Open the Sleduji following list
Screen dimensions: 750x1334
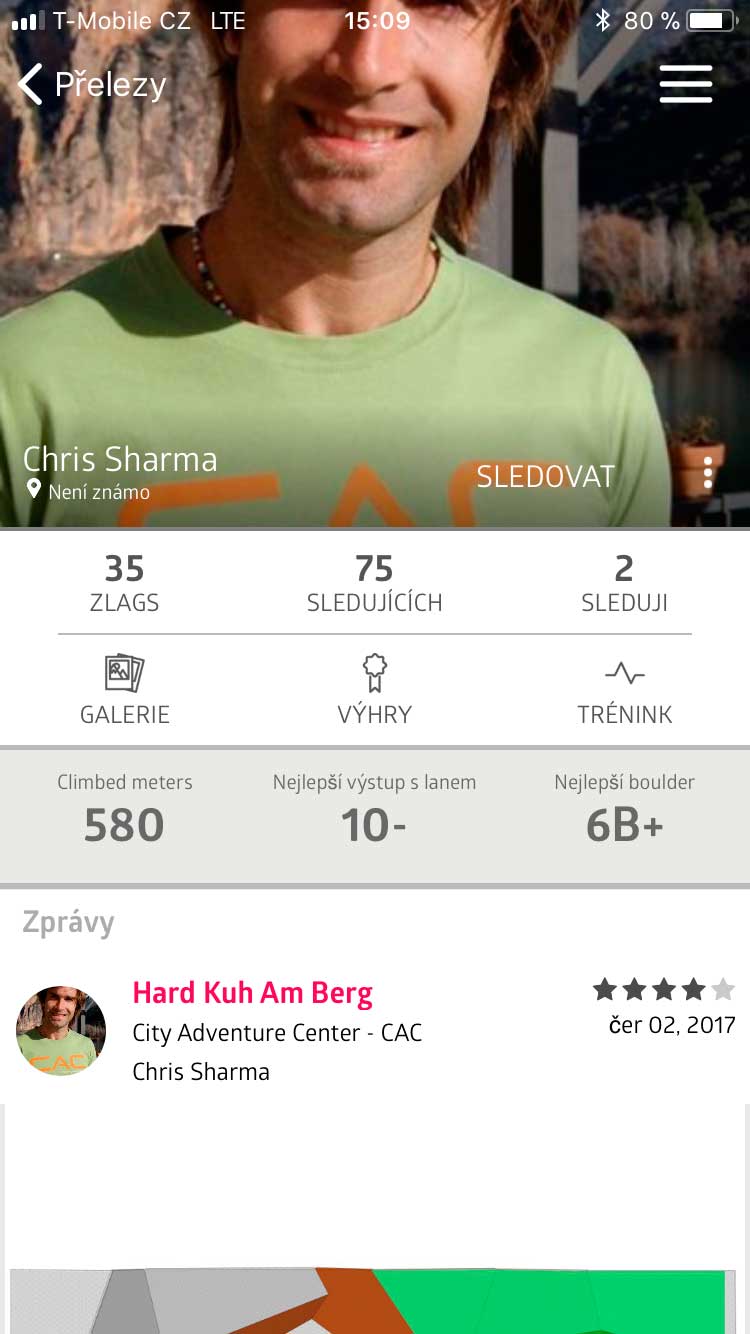click(624, 583)
